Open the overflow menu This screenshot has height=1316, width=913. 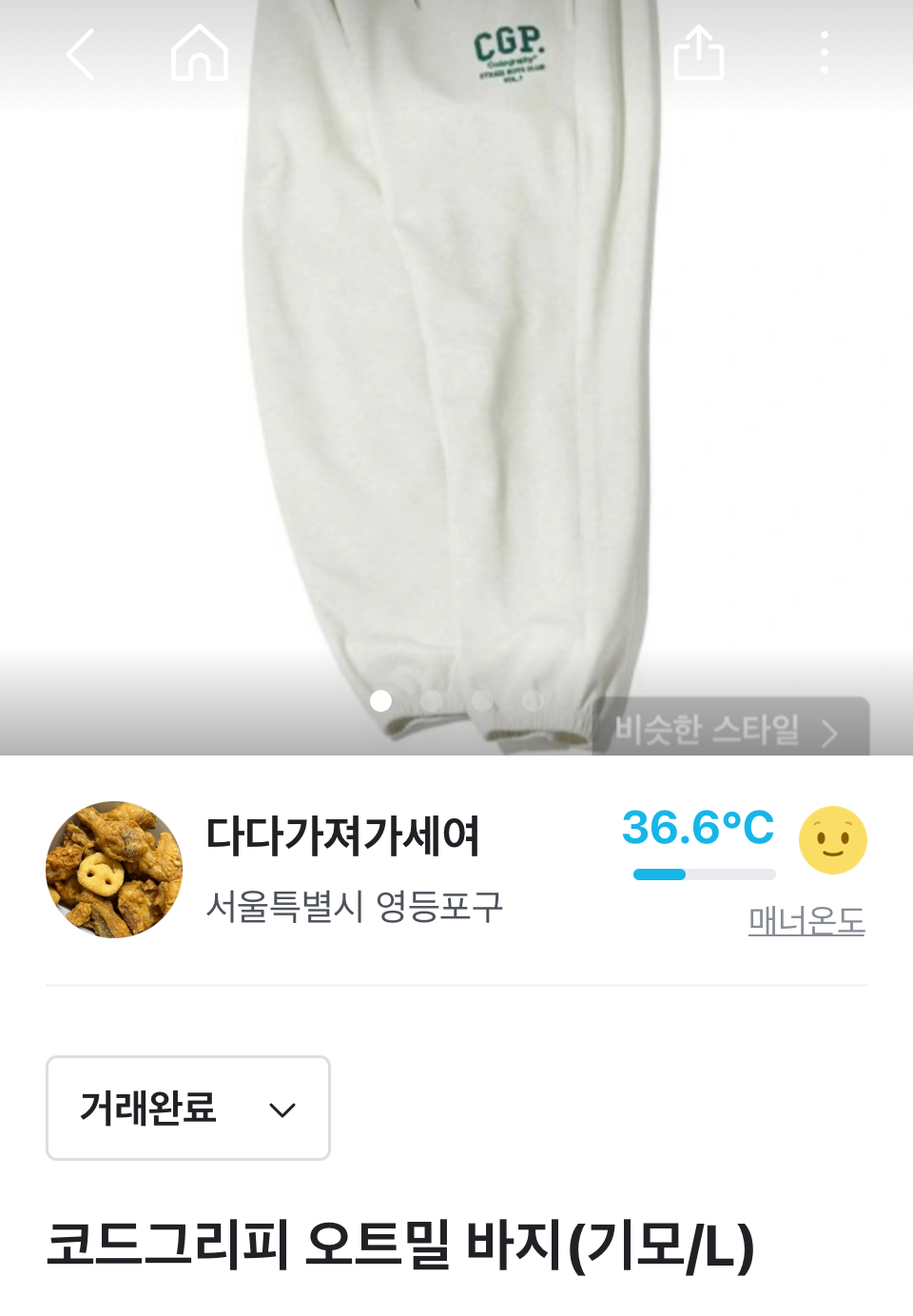pyautogui.click(x=825, y=53)
